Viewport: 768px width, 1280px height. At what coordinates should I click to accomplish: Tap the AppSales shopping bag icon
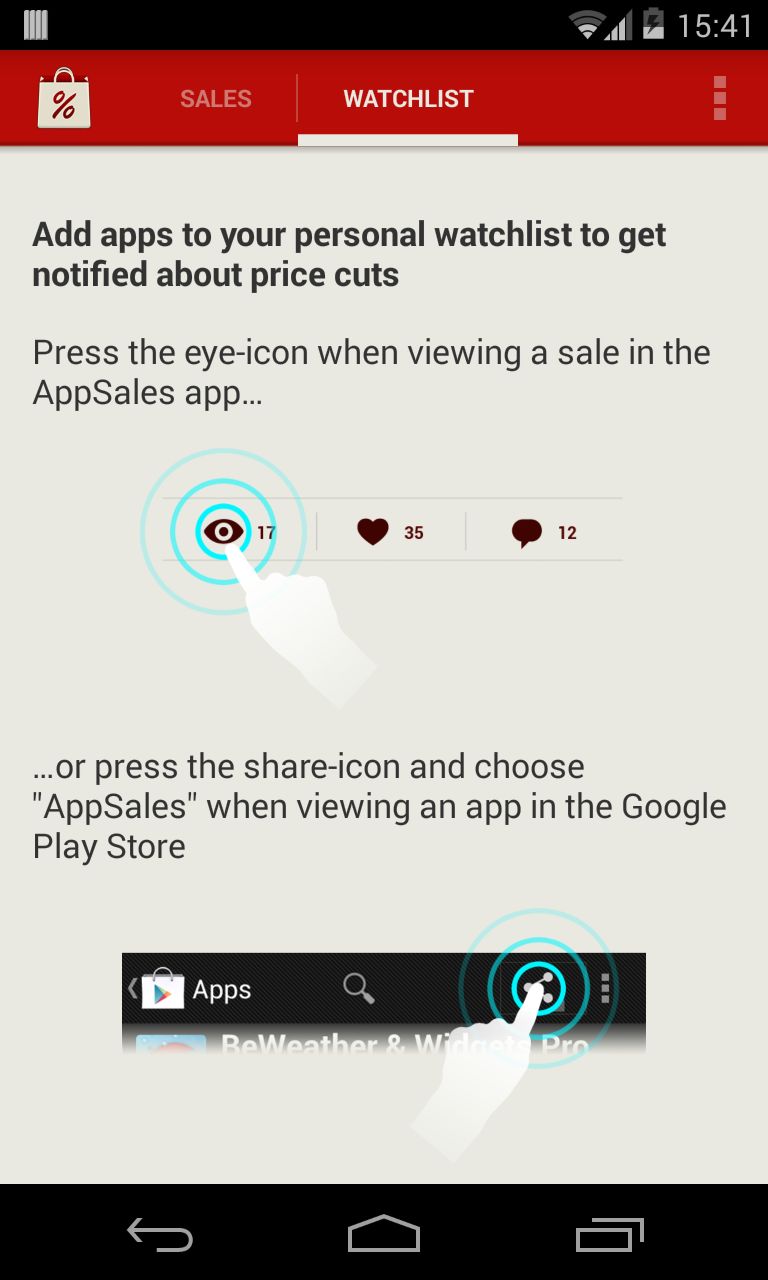pyautogui.click(x=64, y=98)
